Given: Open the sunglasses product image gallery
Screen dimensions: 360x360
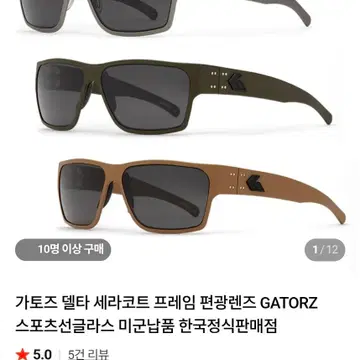Looking at the screenshot, I should [180, 133].
